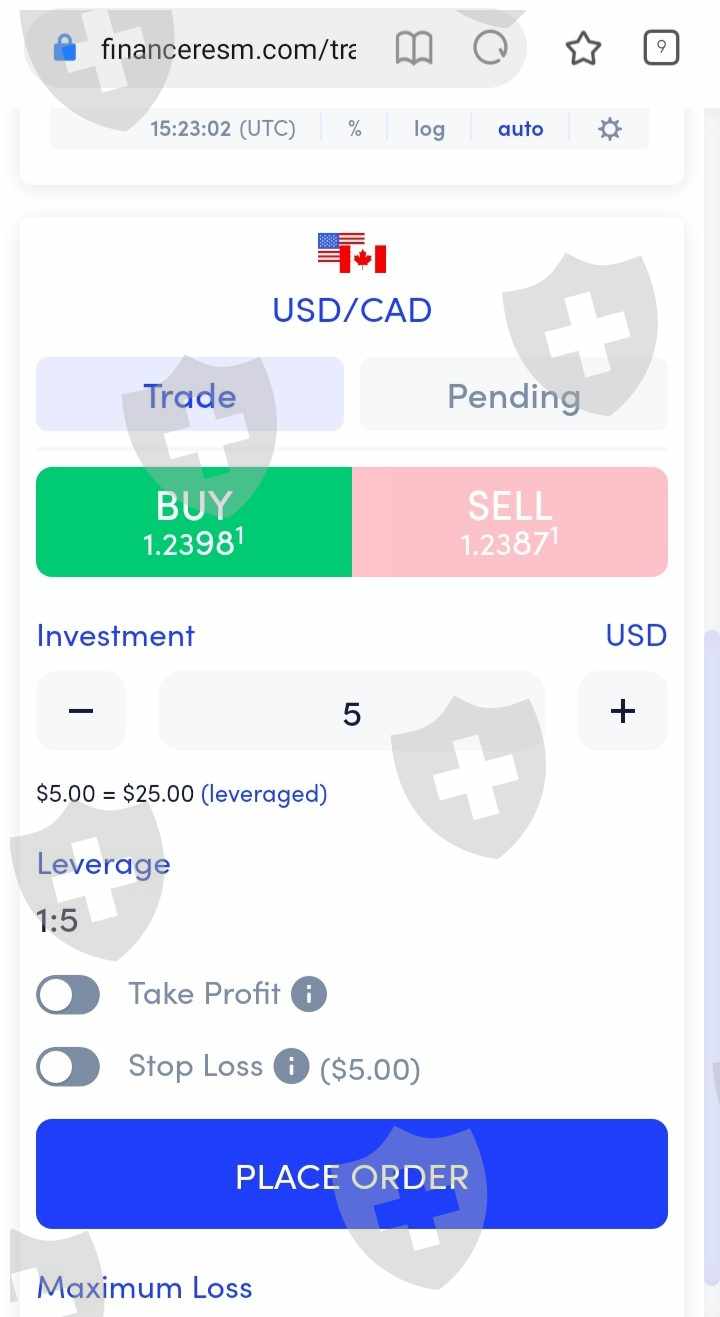Toggle auto scale on the chart

click(521, 129)
